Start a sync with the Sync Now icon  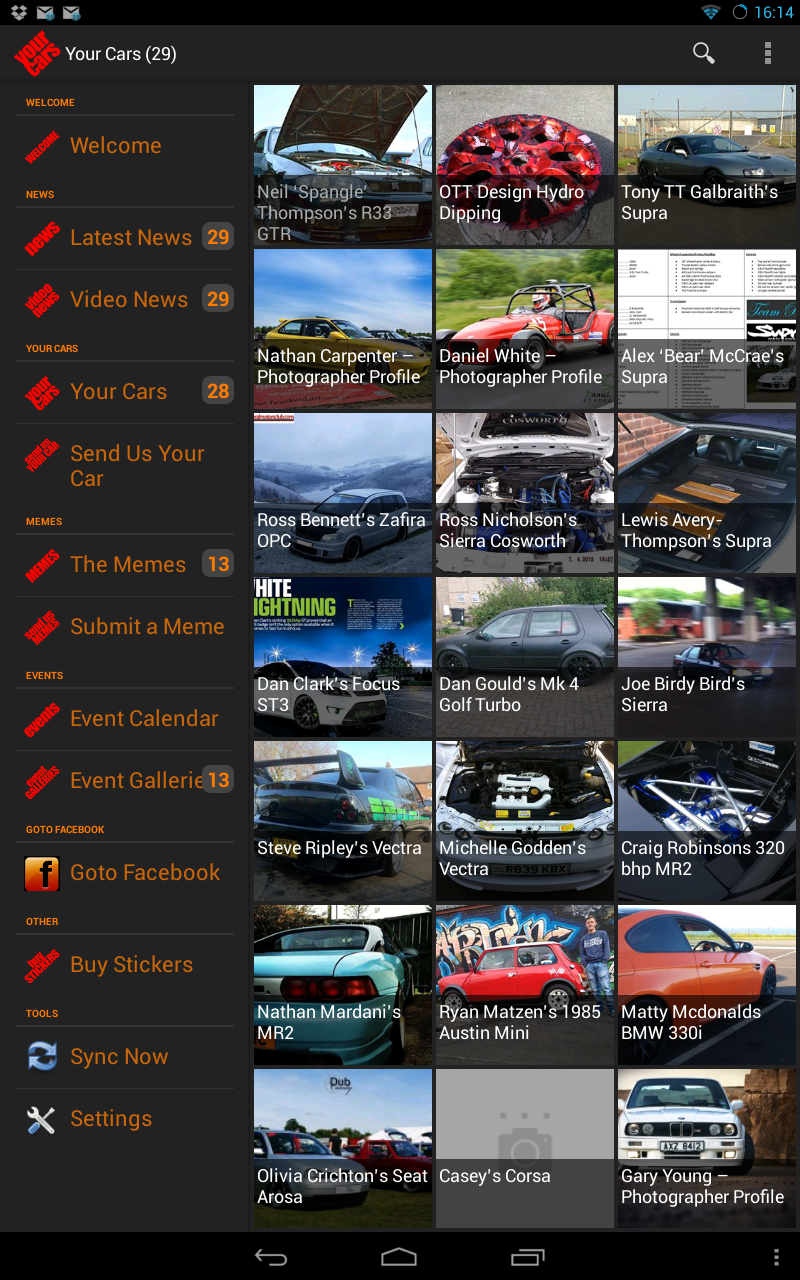(40, 1056)
